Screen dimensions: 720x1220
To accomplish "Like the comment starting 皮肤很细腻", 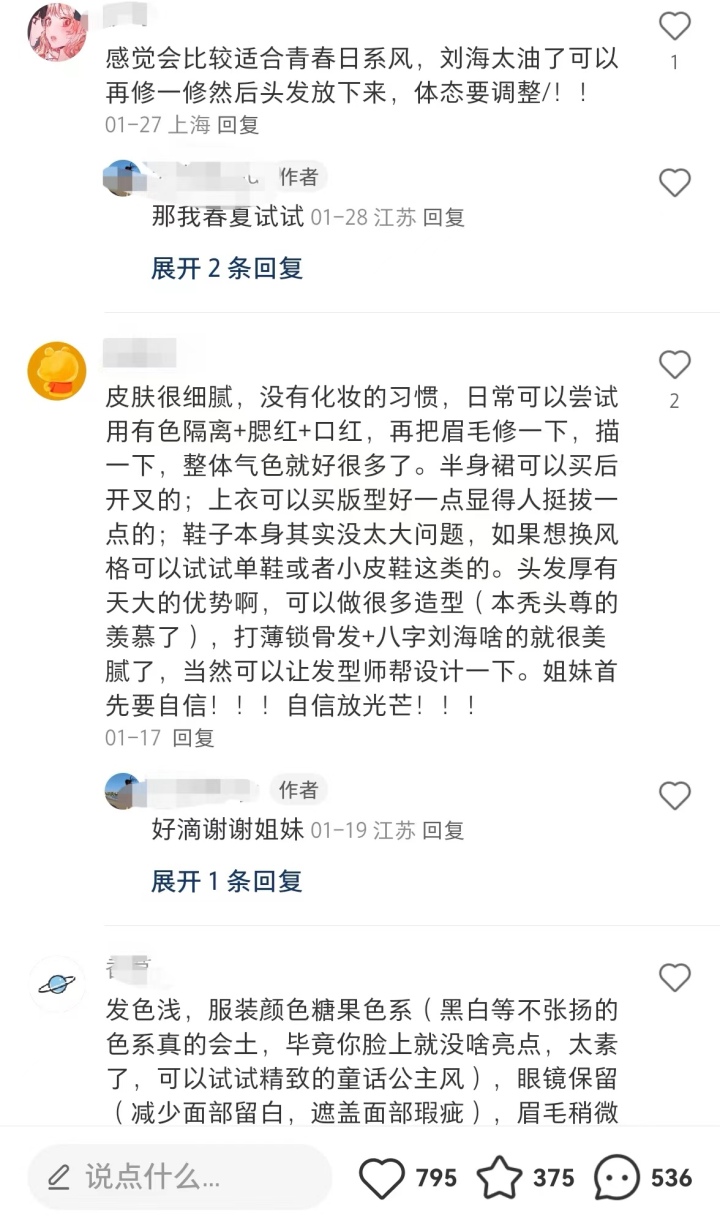I will [675, 365].
